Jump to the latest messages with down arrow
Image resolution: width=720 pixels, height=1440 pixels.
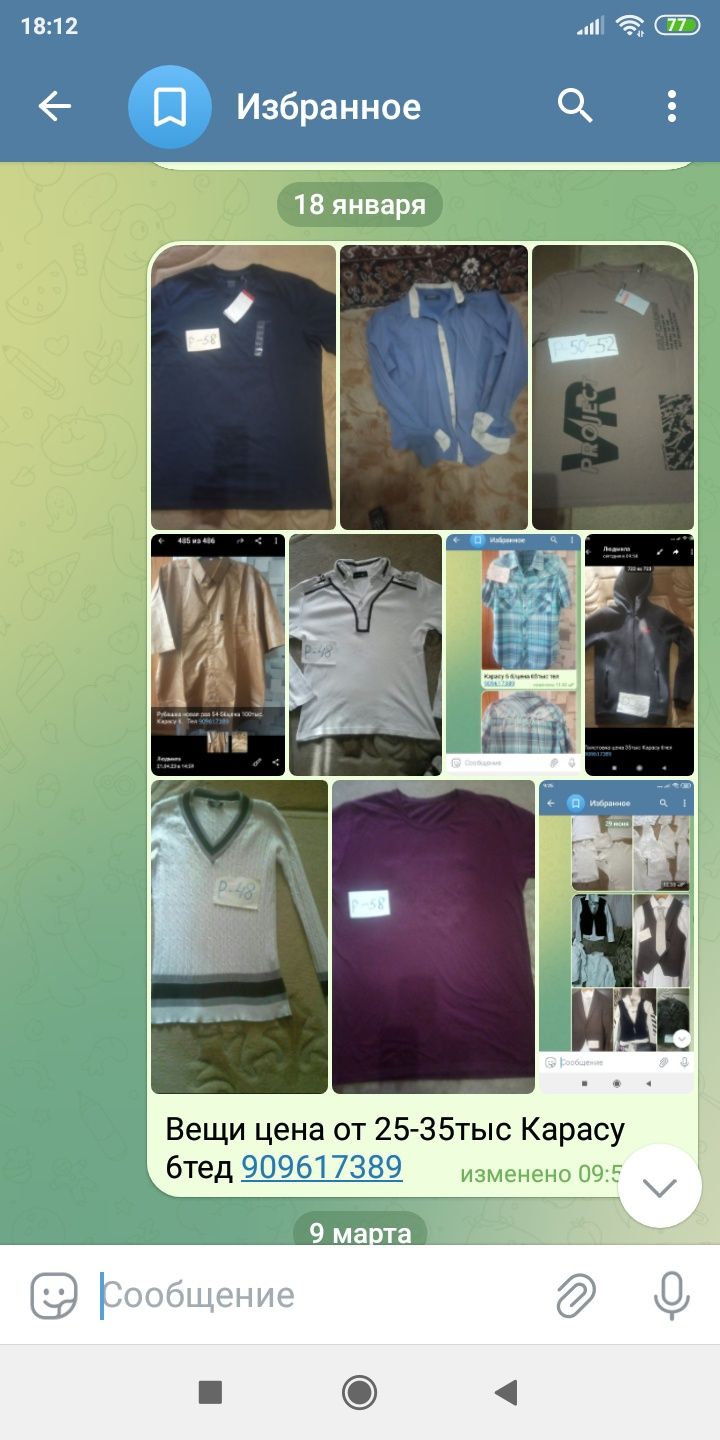click(659, 1187)
